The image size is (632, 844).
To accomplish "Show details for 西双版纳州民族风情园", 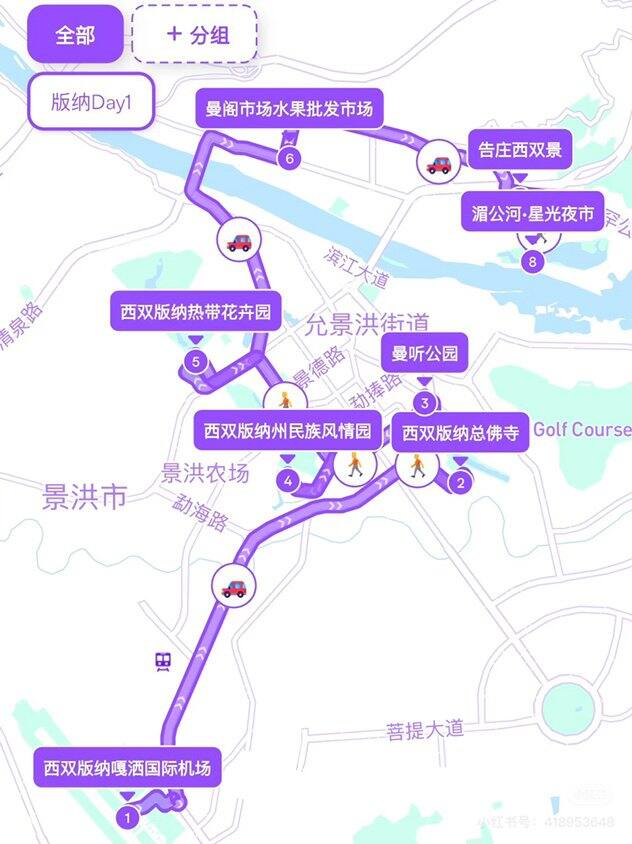I will [x=287, y=432].
